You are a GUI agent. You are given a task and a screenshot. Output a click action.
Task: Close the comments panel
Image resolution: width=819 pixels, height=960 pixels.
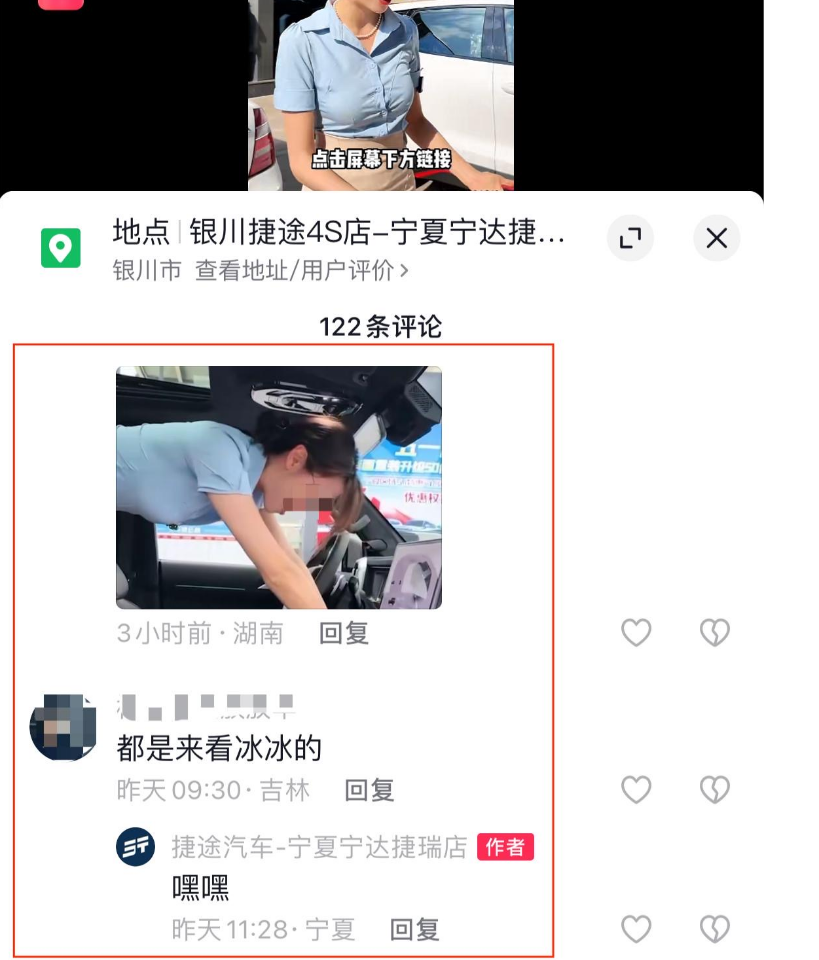pyautogui.click(x=716, y=238)
